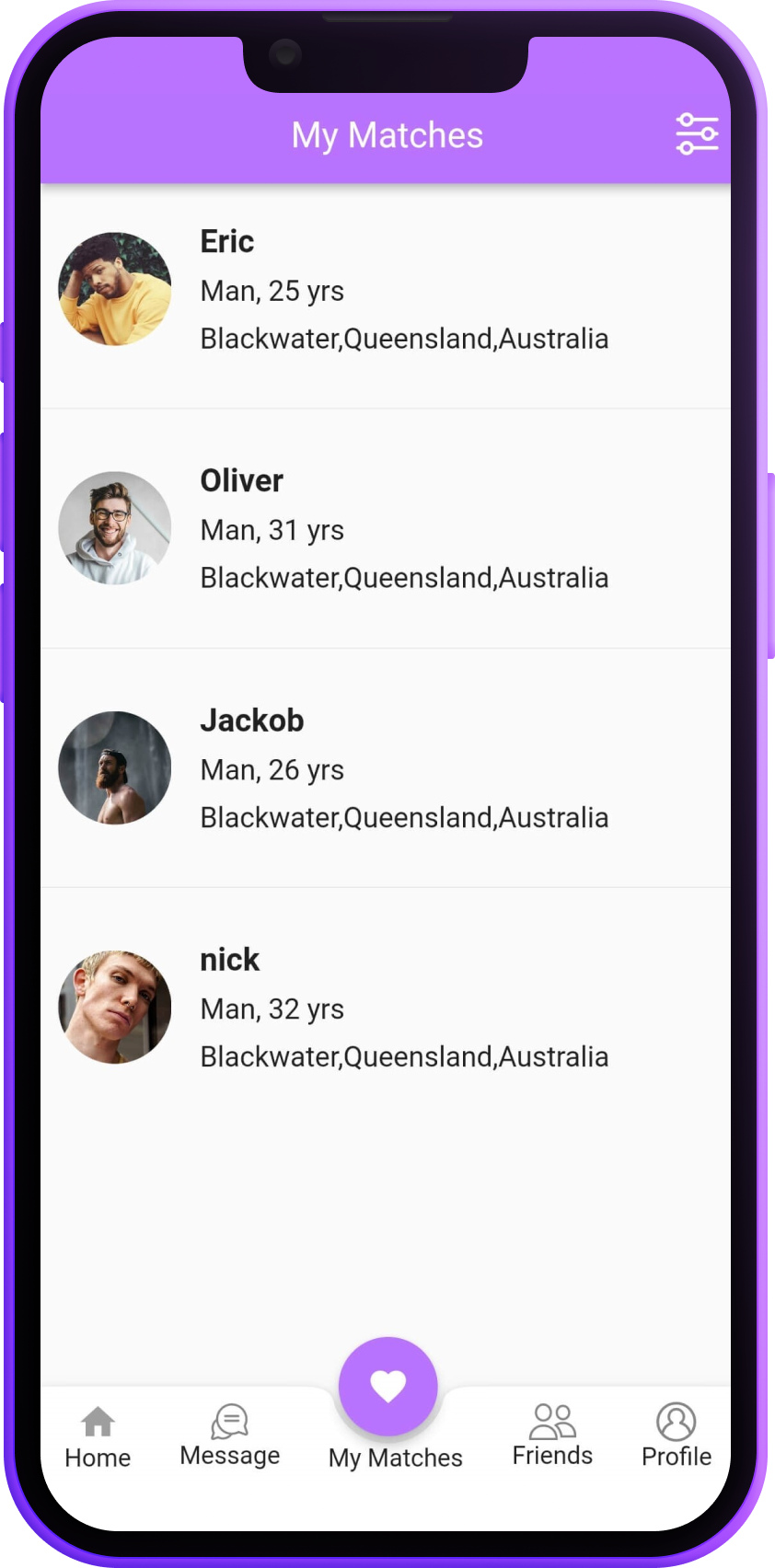
Task: Select nick from the matches list
Action: tap(386, 1008)
